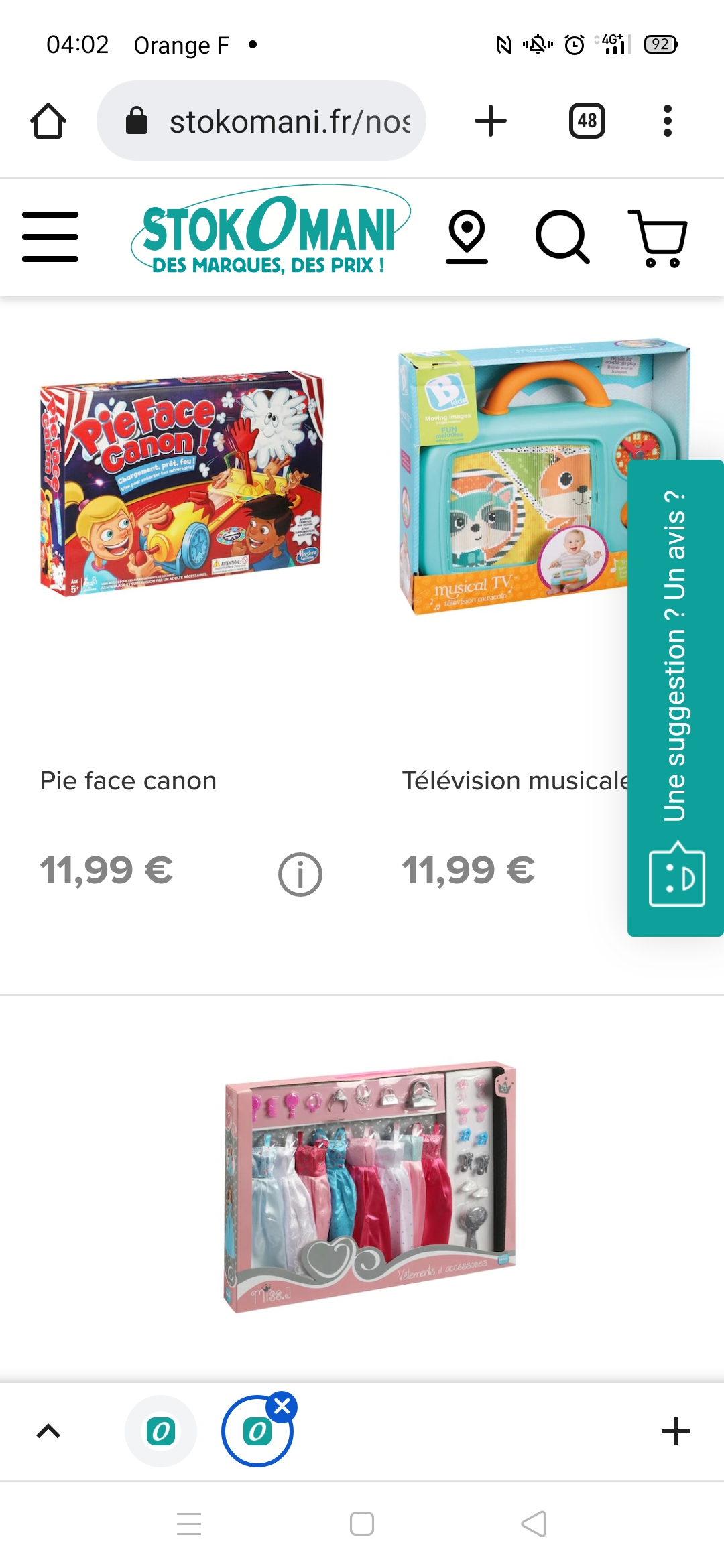Image resolution: width=724 pixels, height=1568 pixels.
Task: Open the Pie face canon product
Action: pos(181,484)
